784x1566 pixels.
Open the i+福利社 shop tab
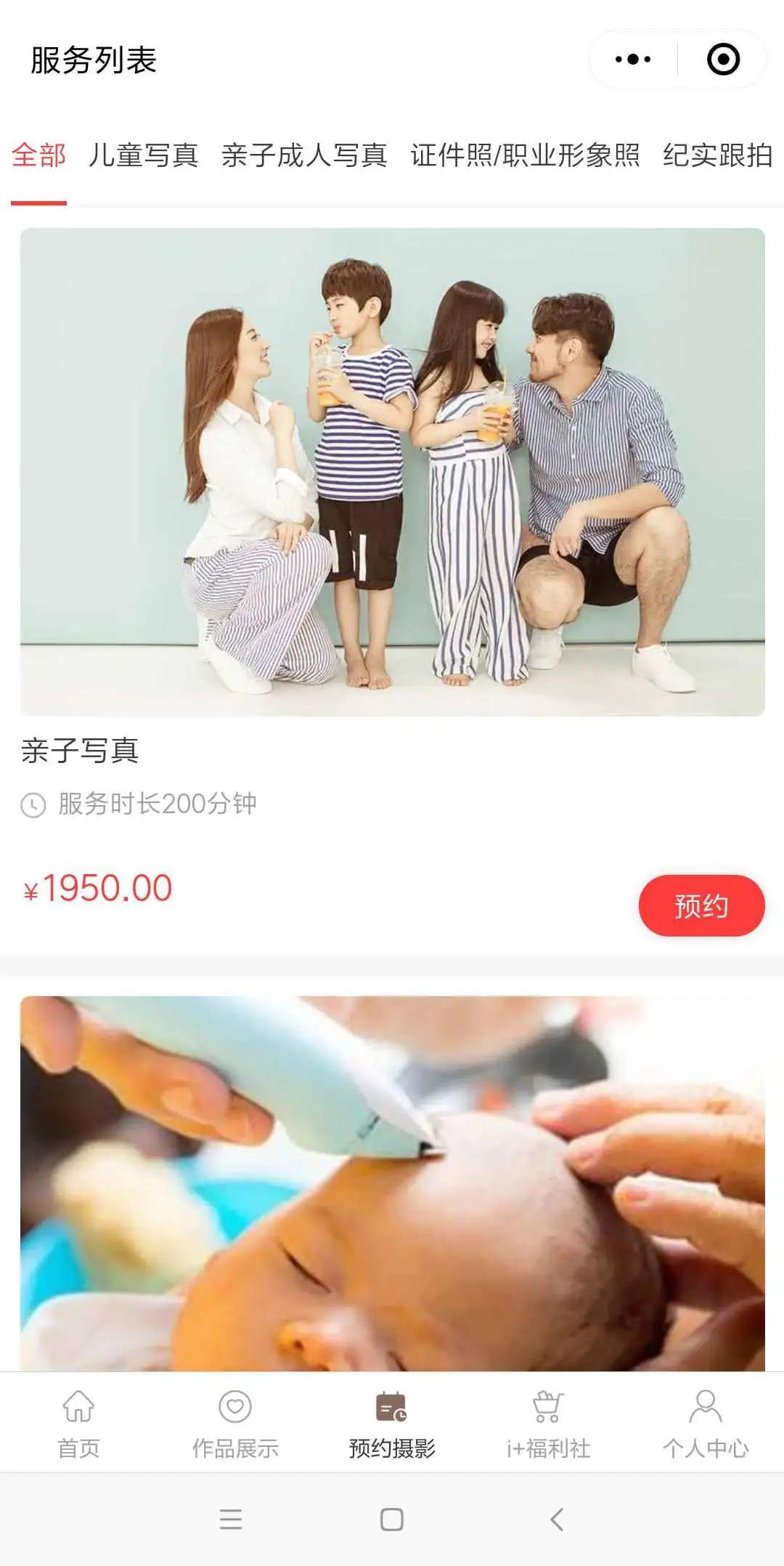pyautogui.click(x=549, y=1424)
